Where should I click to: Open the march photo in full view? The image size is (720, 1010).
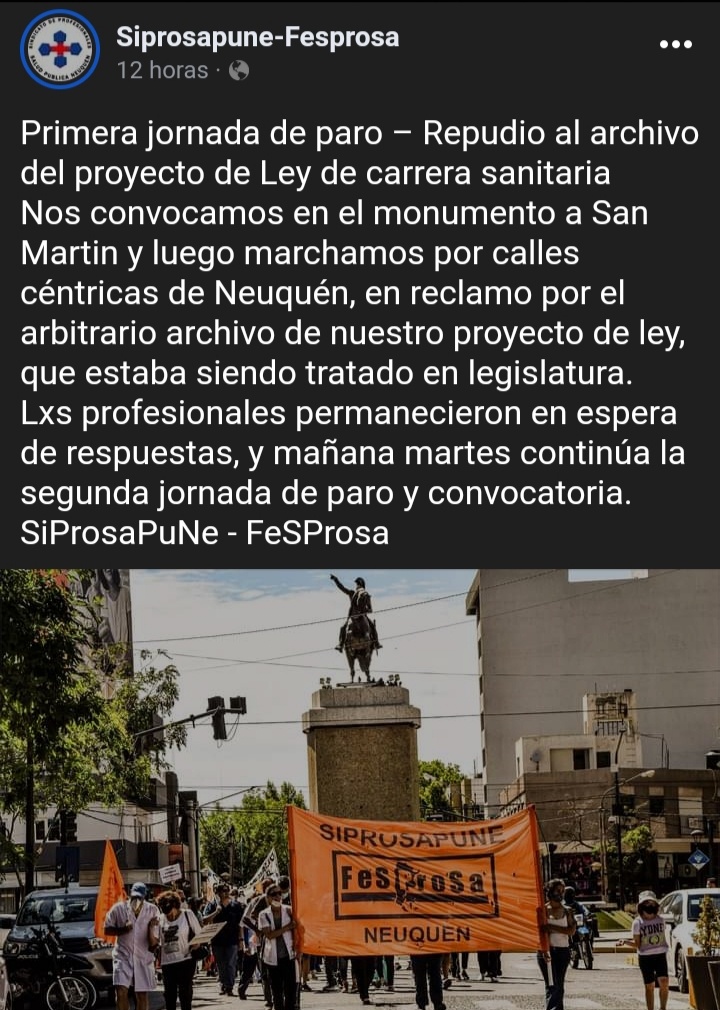pos(360,790)
